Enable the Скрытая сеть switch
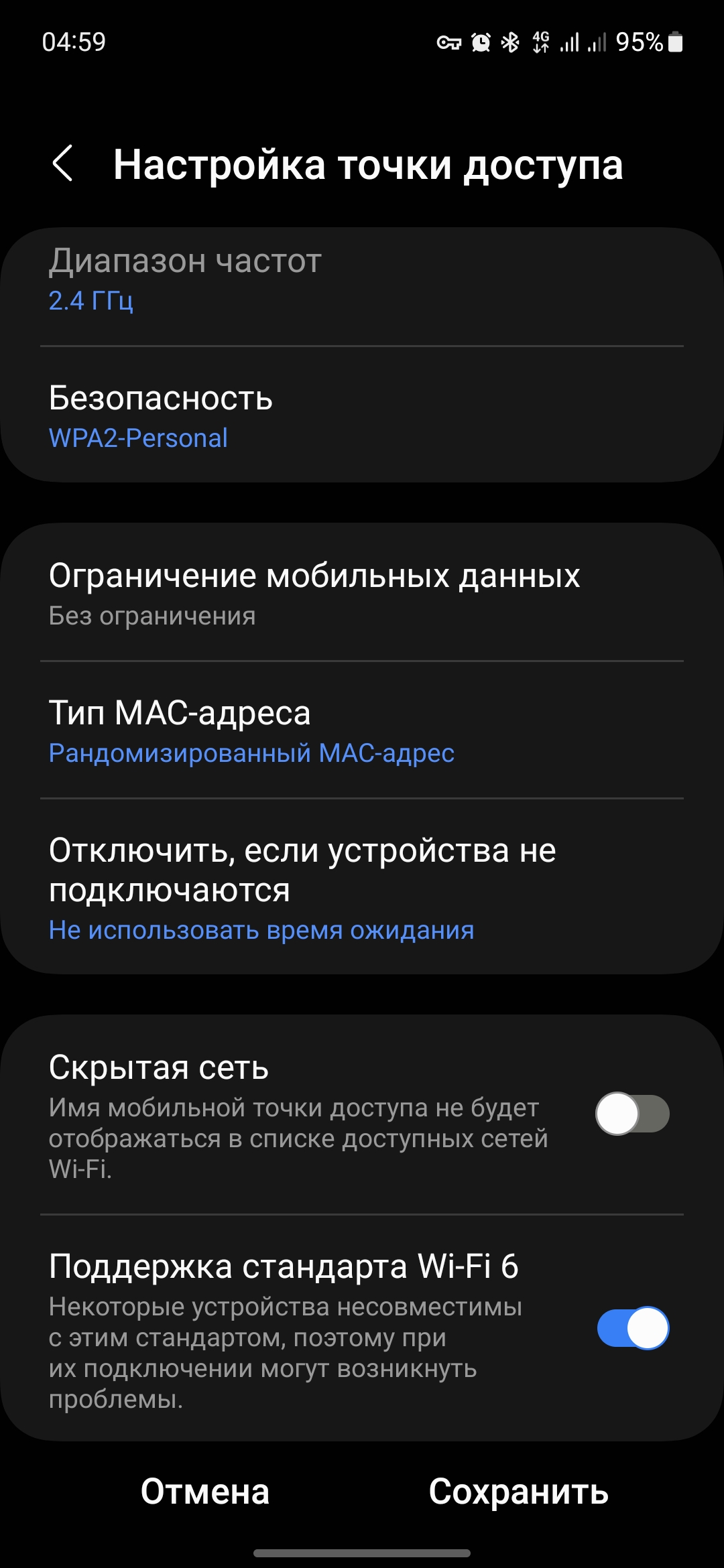 point(632,1114)
